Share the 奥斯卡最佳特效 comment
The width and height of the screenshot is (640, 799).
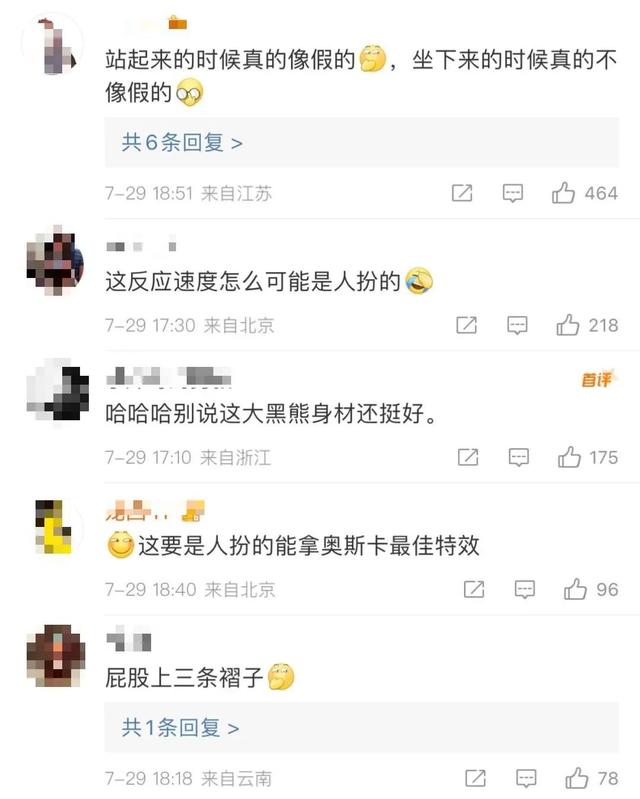[474, 590]
